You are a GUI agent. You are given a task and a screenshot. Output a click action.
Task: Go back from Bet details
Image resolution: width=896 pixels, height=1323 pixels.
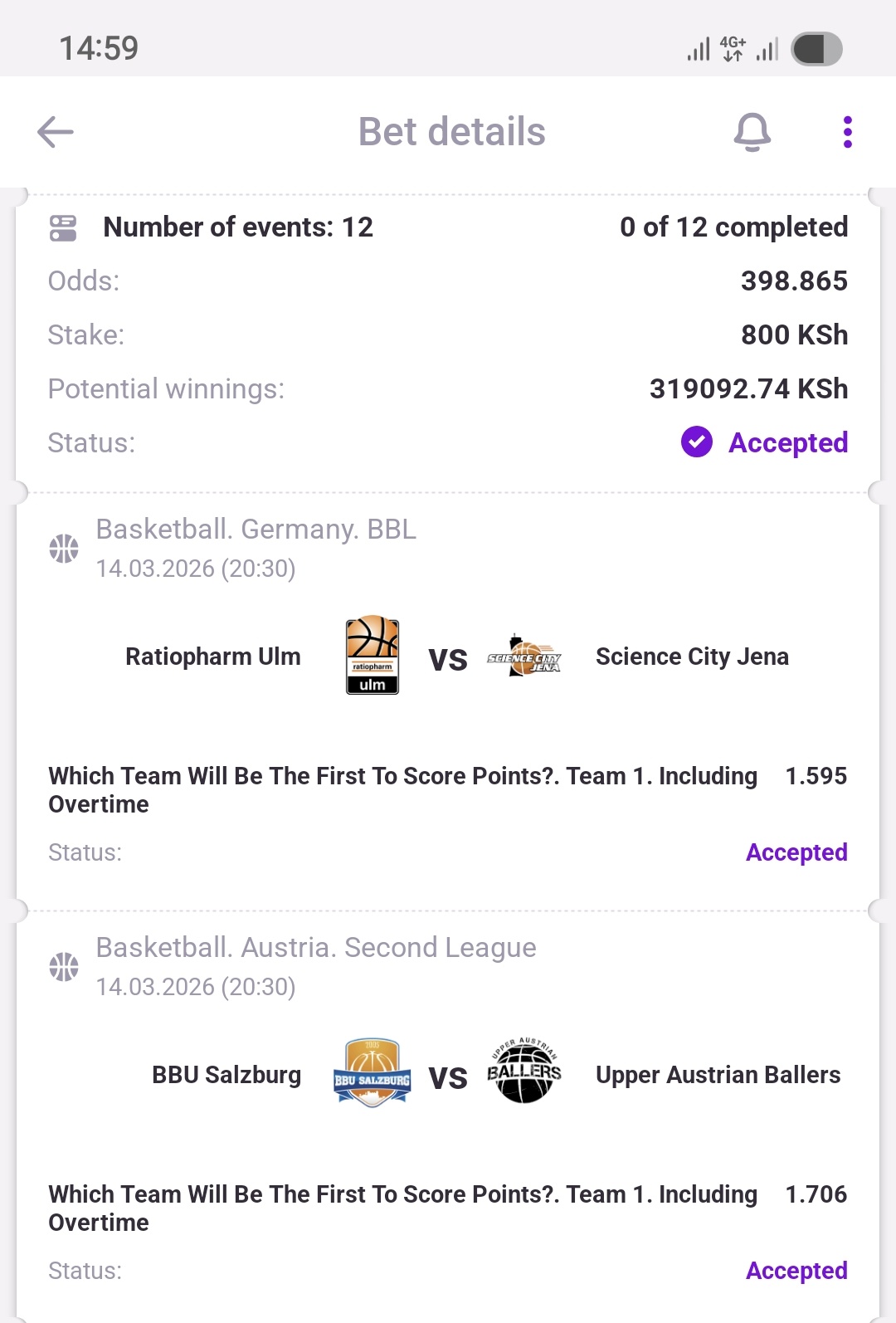tap(56, 132)
